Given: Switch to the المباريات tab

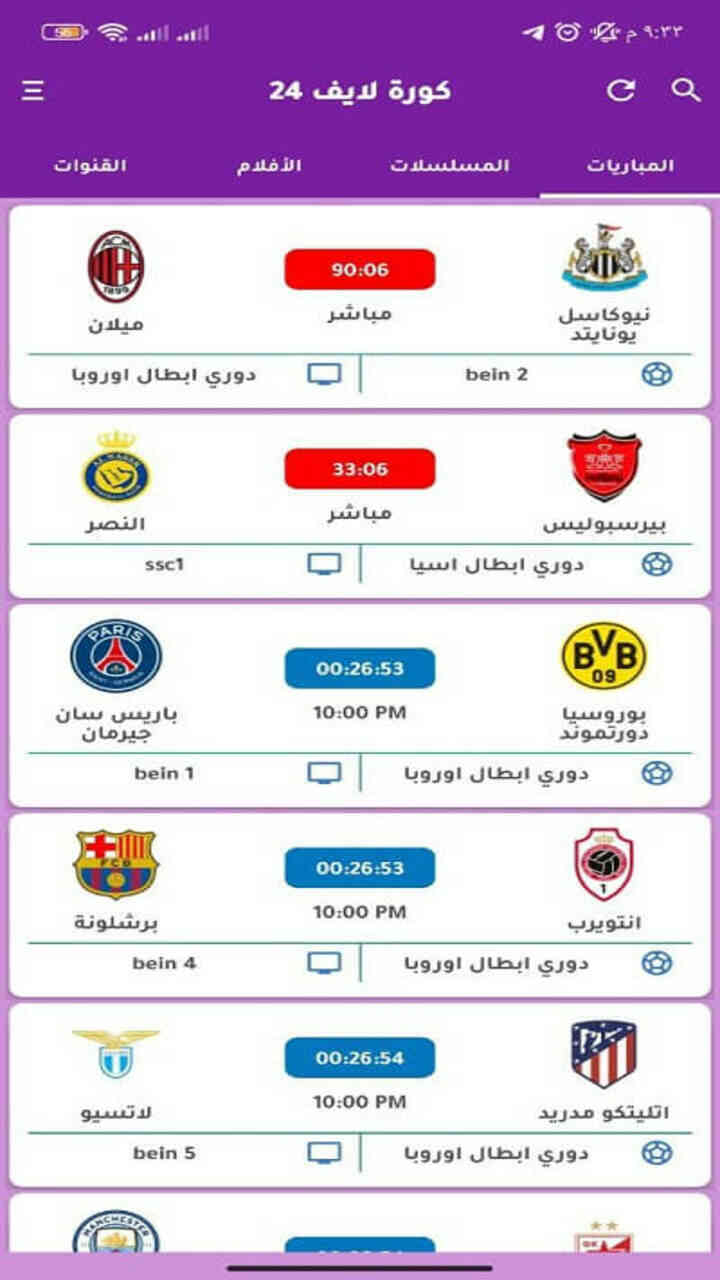Looking at the screenshot, I should [x=630, y=165].
